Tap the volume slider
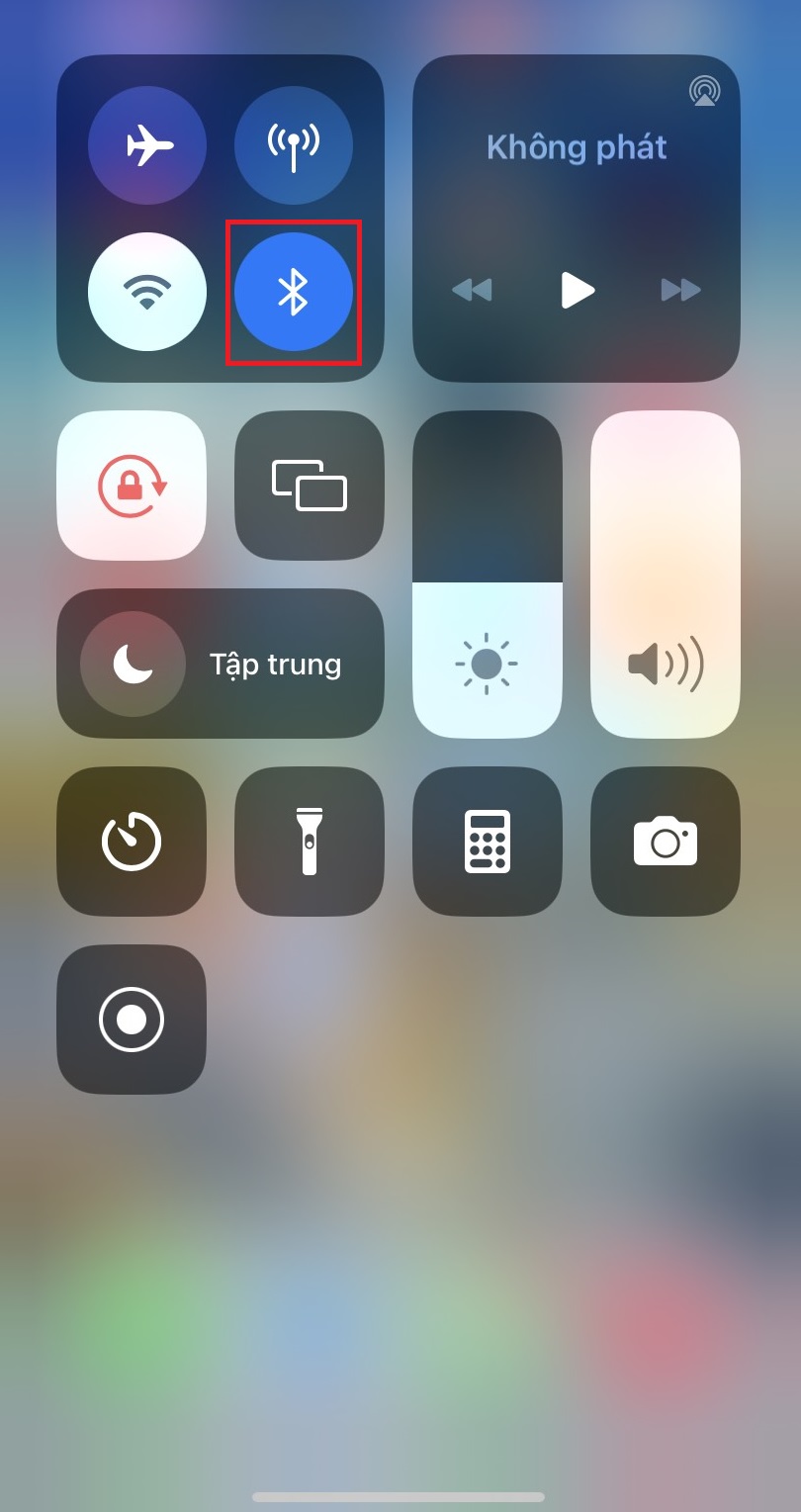 (x=665, y=575)
